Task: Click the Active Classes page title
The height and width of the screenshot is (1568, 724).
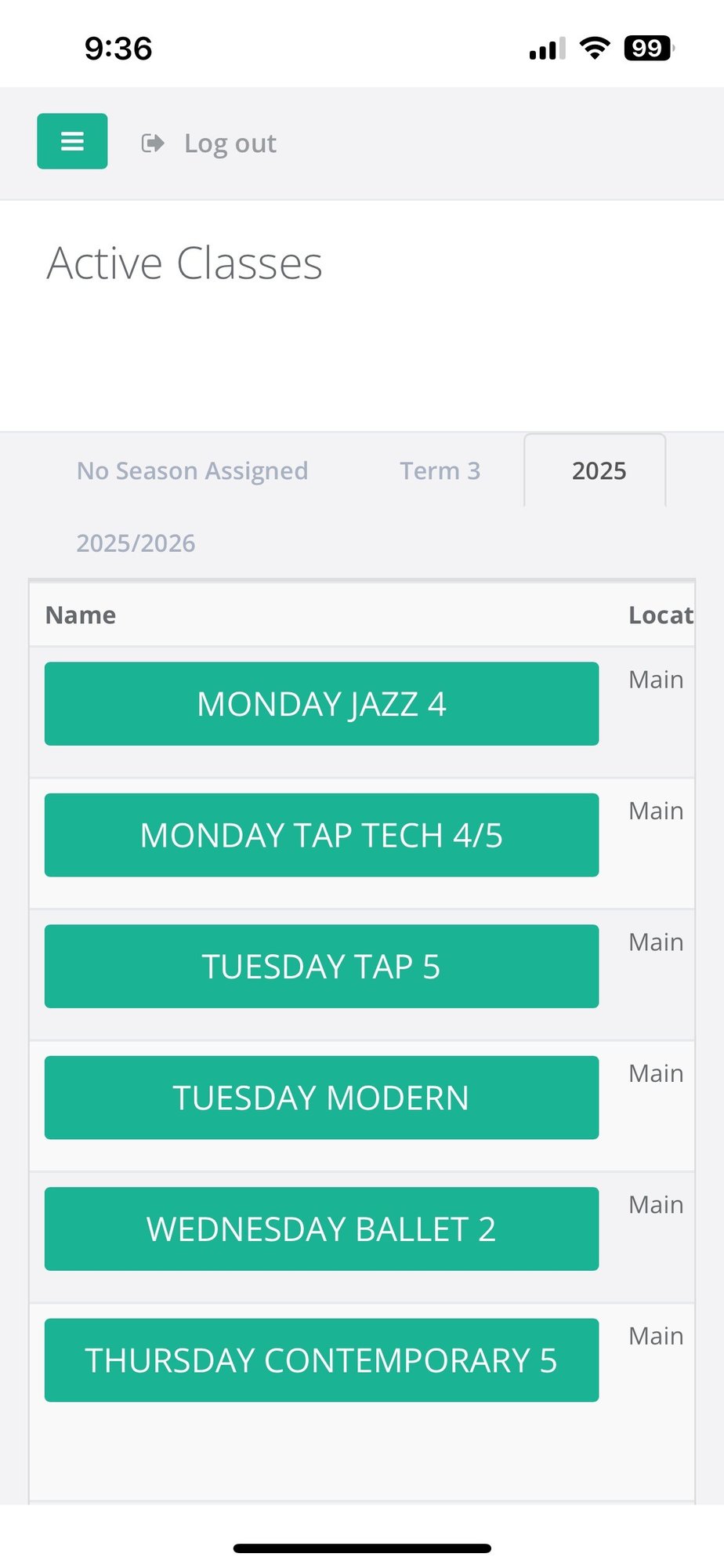Action: tap(184, 262)
